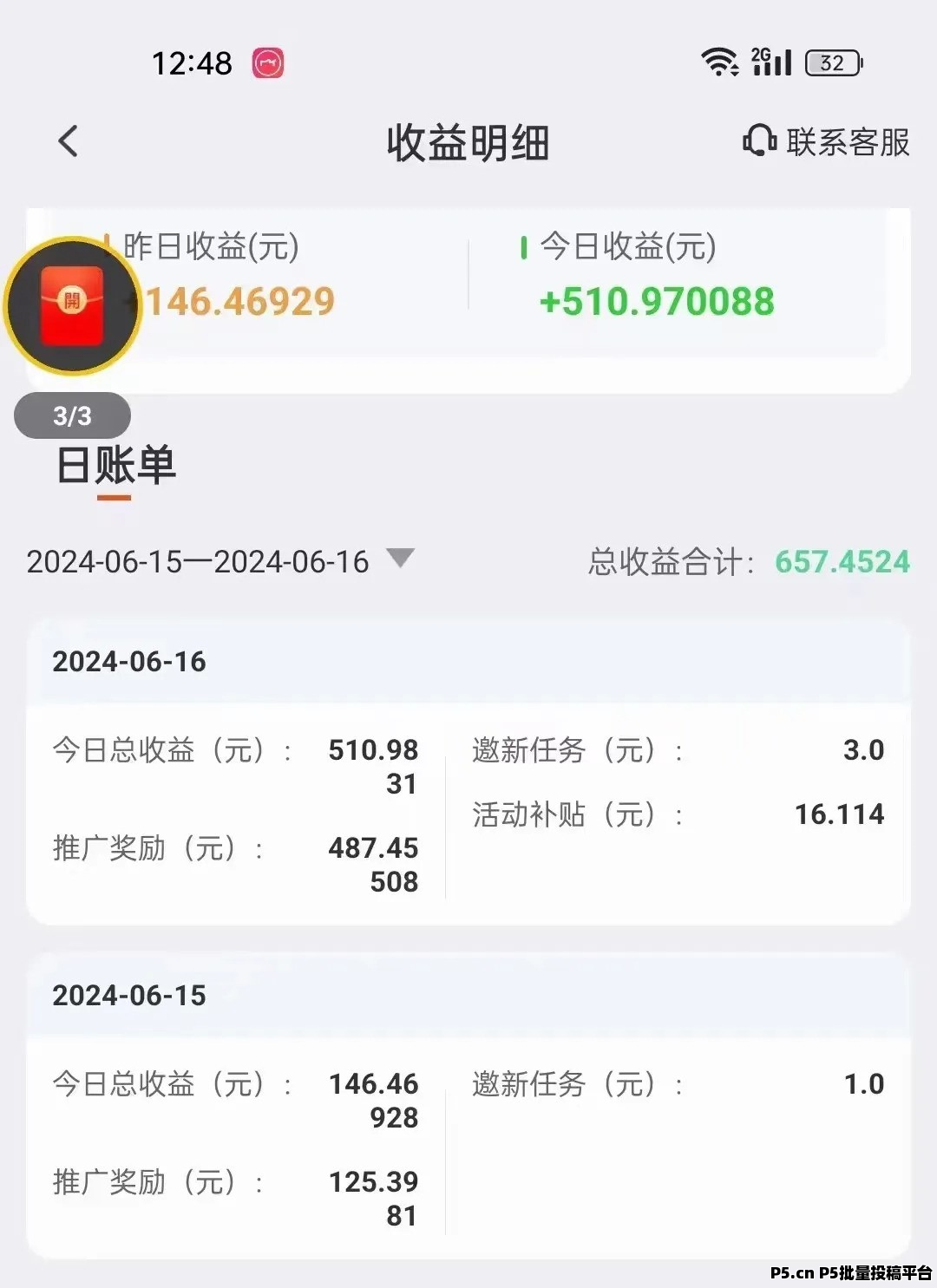Tap the back arrow to leave 收益明细
Viewport: 937px width, 1288px height.
(68, 141)
